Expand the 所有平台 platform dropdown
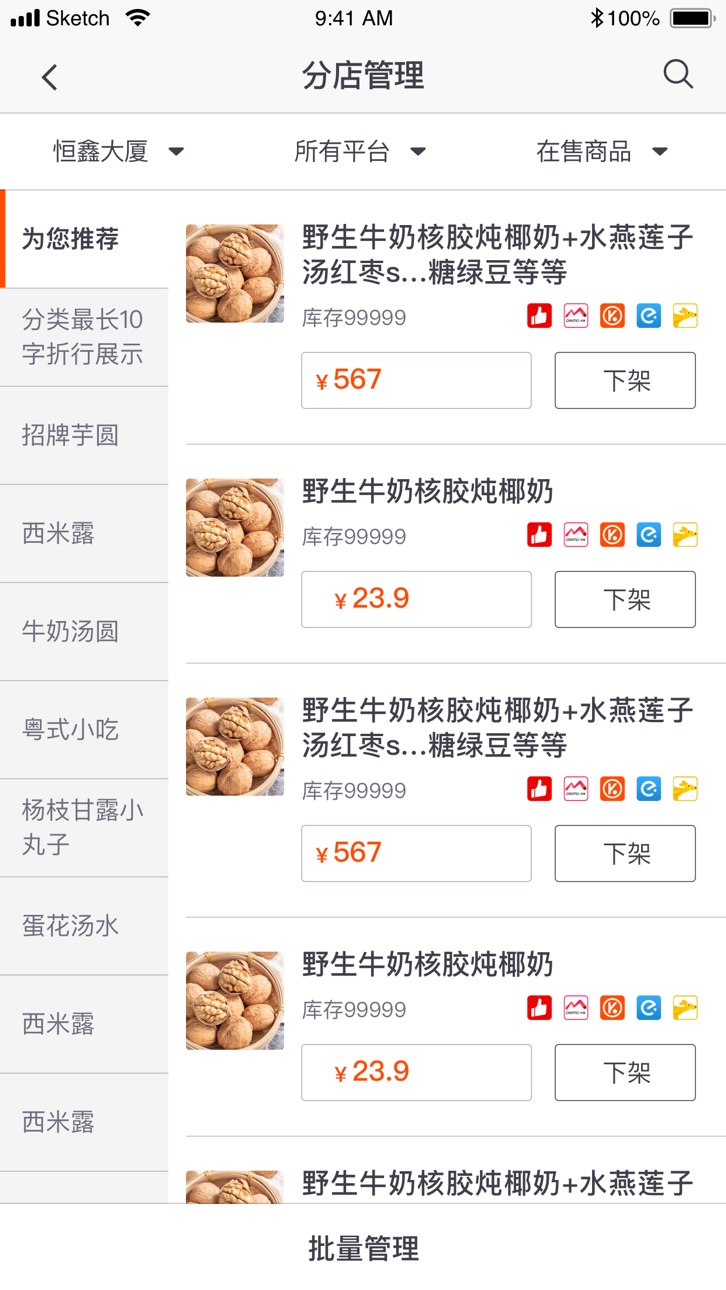Screen dimensions: 726x1290 click(x=360, y=152)
